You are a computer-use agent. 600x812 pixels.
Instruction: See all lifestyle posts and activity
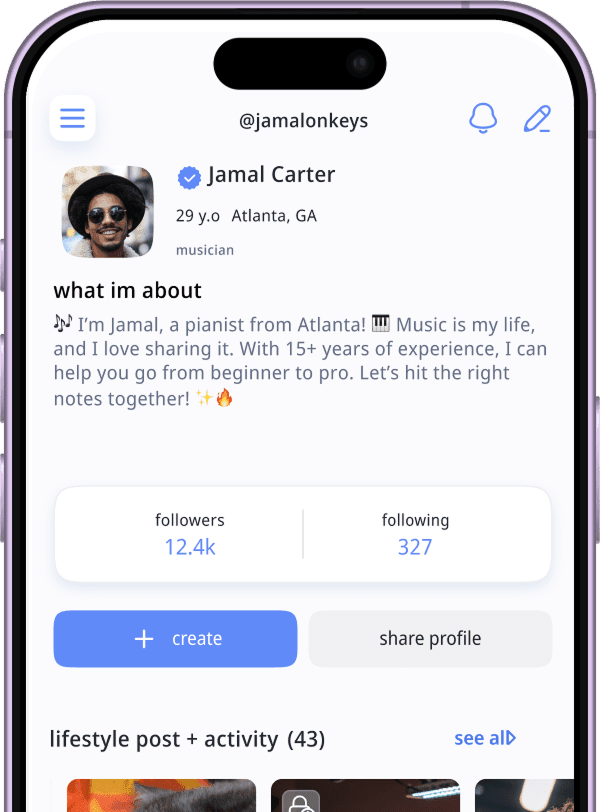tap(484, 738)
